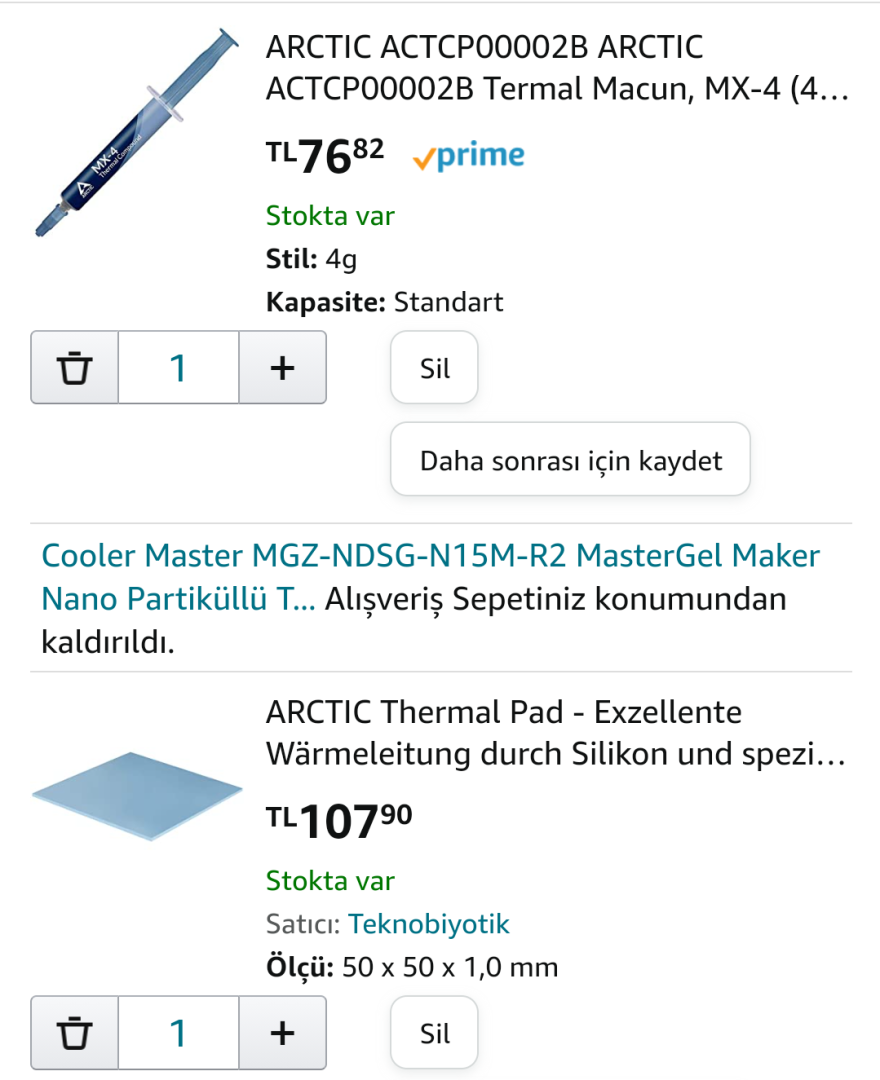
Task: Open the ARCTIC Thermal Pad image
Action: [138, 796]
